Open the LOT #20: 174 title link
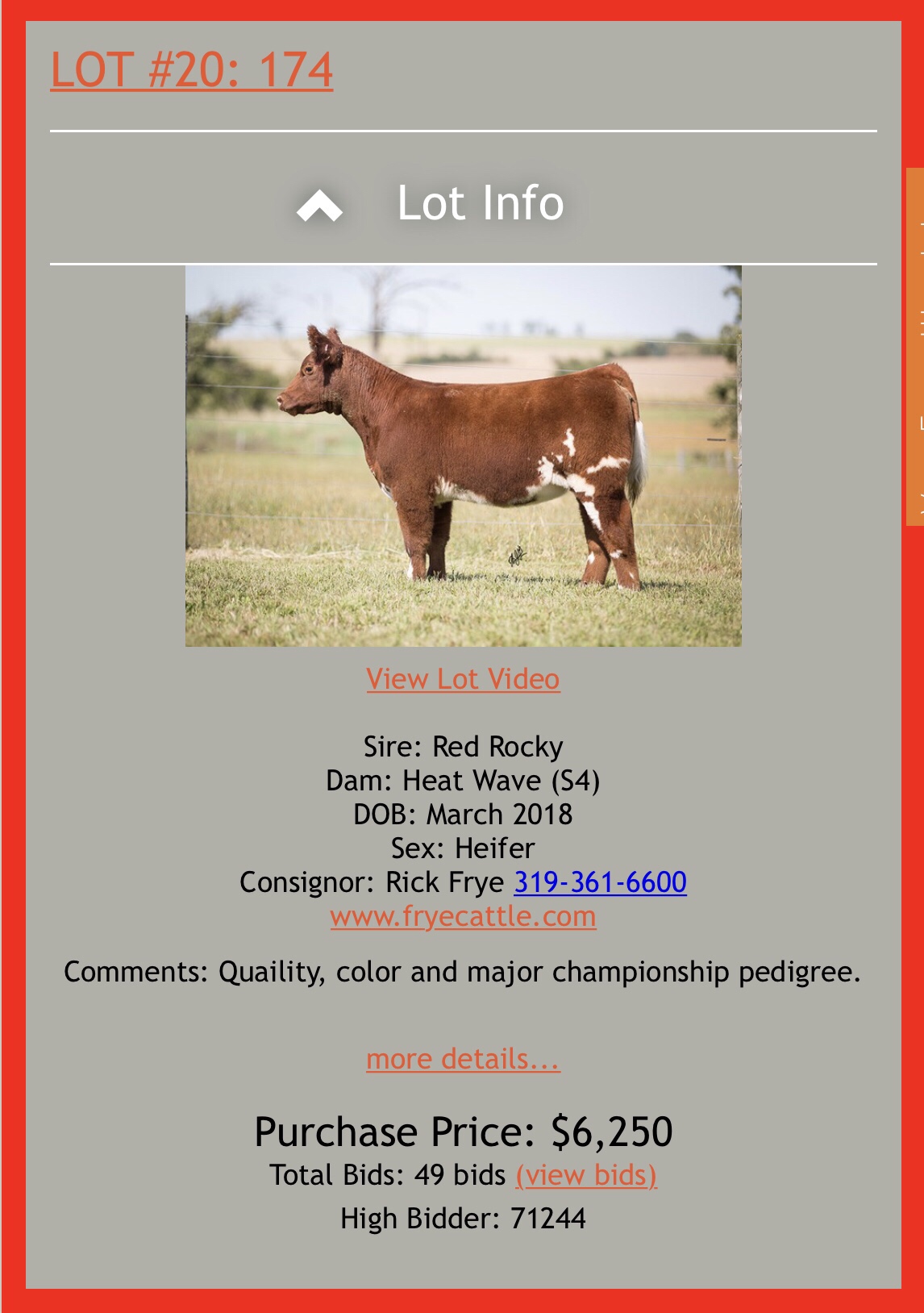 pos(191,70)
